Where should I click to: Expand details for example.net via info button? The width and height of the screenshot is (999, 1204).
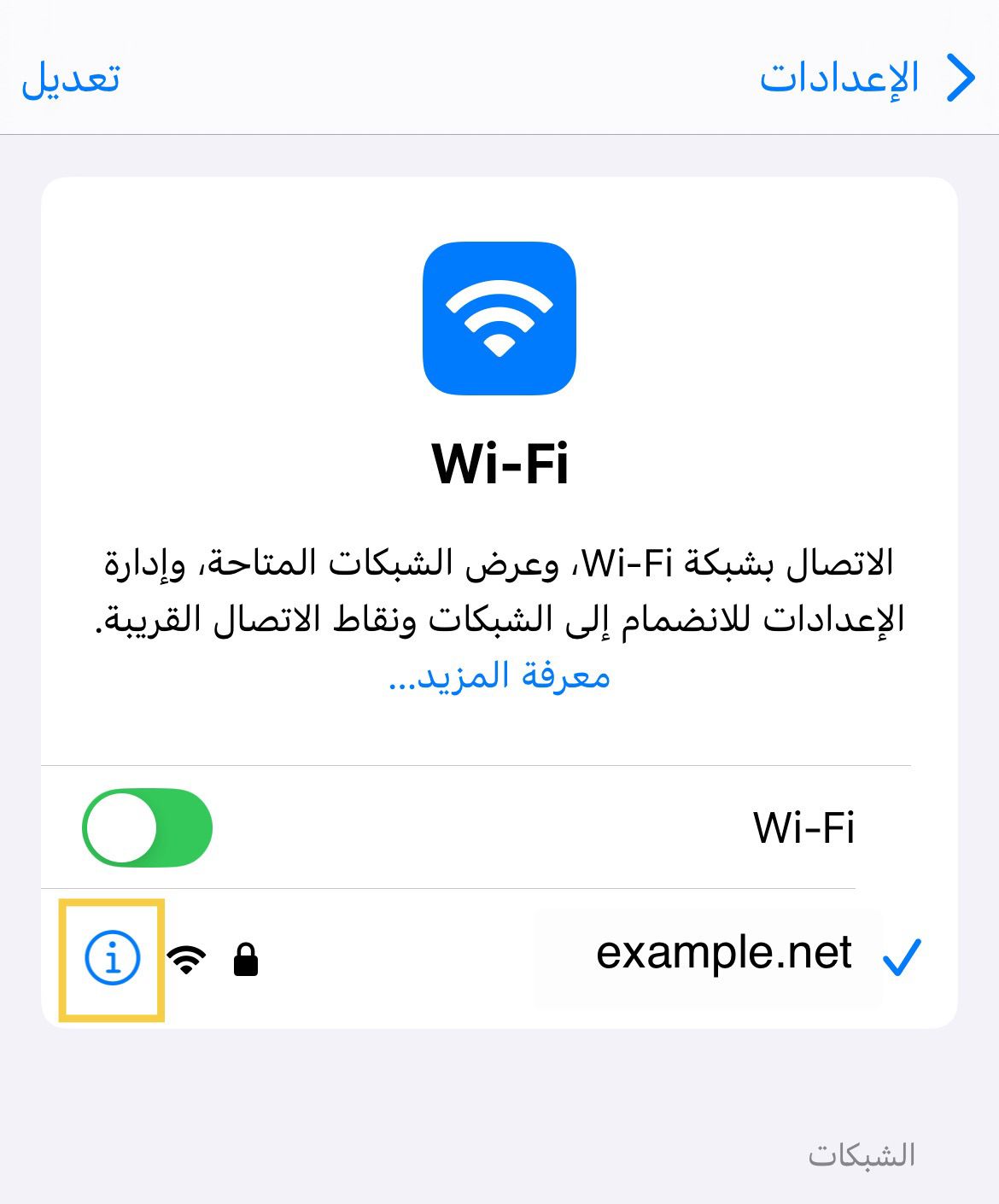click(x=111, y=958)
